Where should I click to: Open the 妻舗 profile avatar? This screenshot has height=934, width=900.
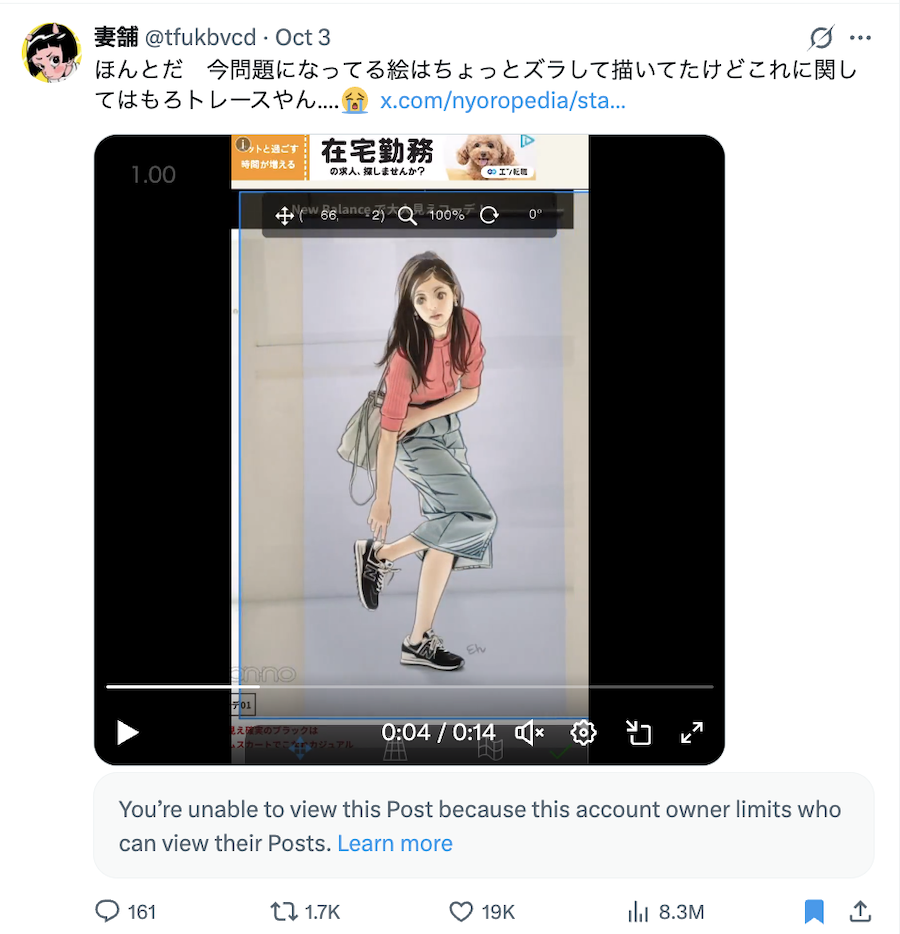[x=51, y=53]
